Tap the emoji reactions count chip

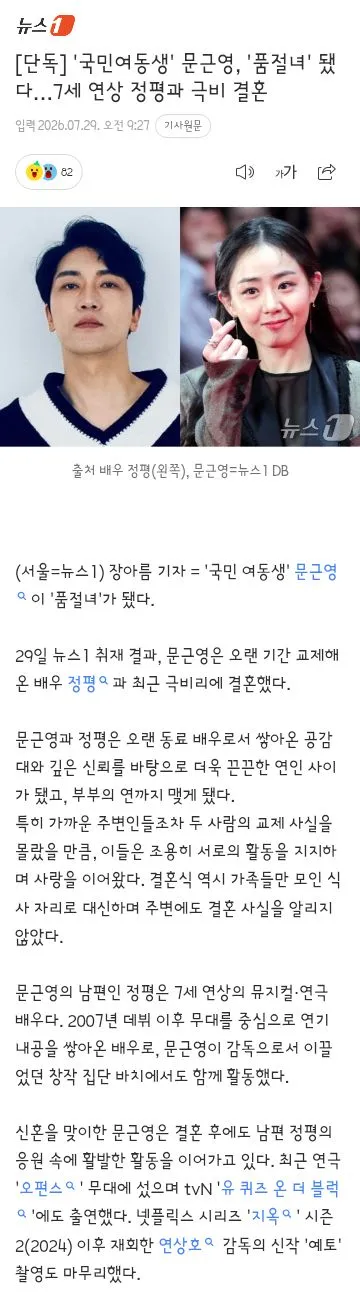[46, 172]
